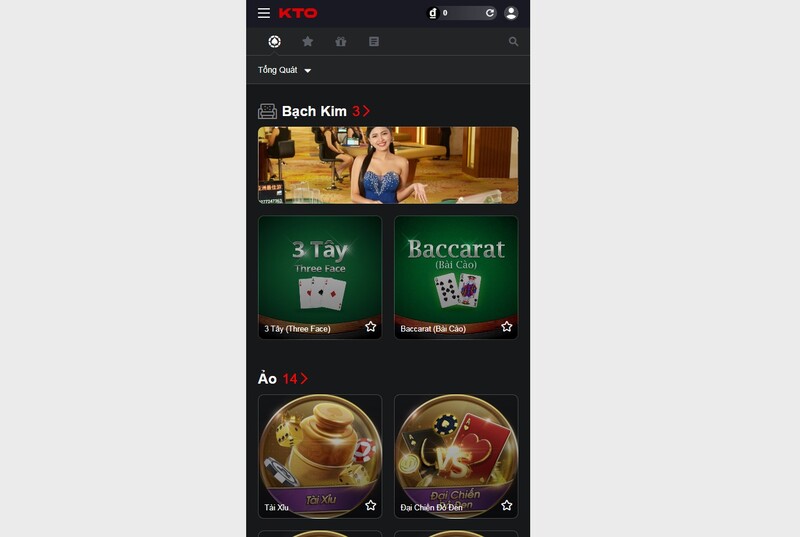Open the hamburger menu
Image resolution: width=800 pixels, height=537 pixels.
tap(264, 13)
